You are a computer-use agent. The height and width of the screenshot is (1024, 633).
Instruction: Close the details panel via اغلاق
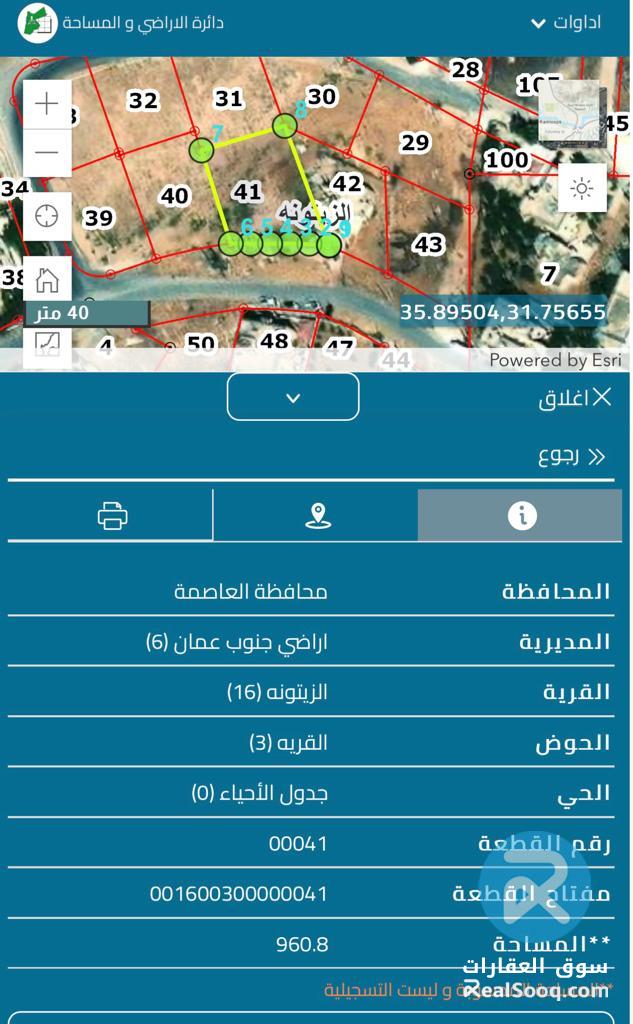[x=575, y=397]
